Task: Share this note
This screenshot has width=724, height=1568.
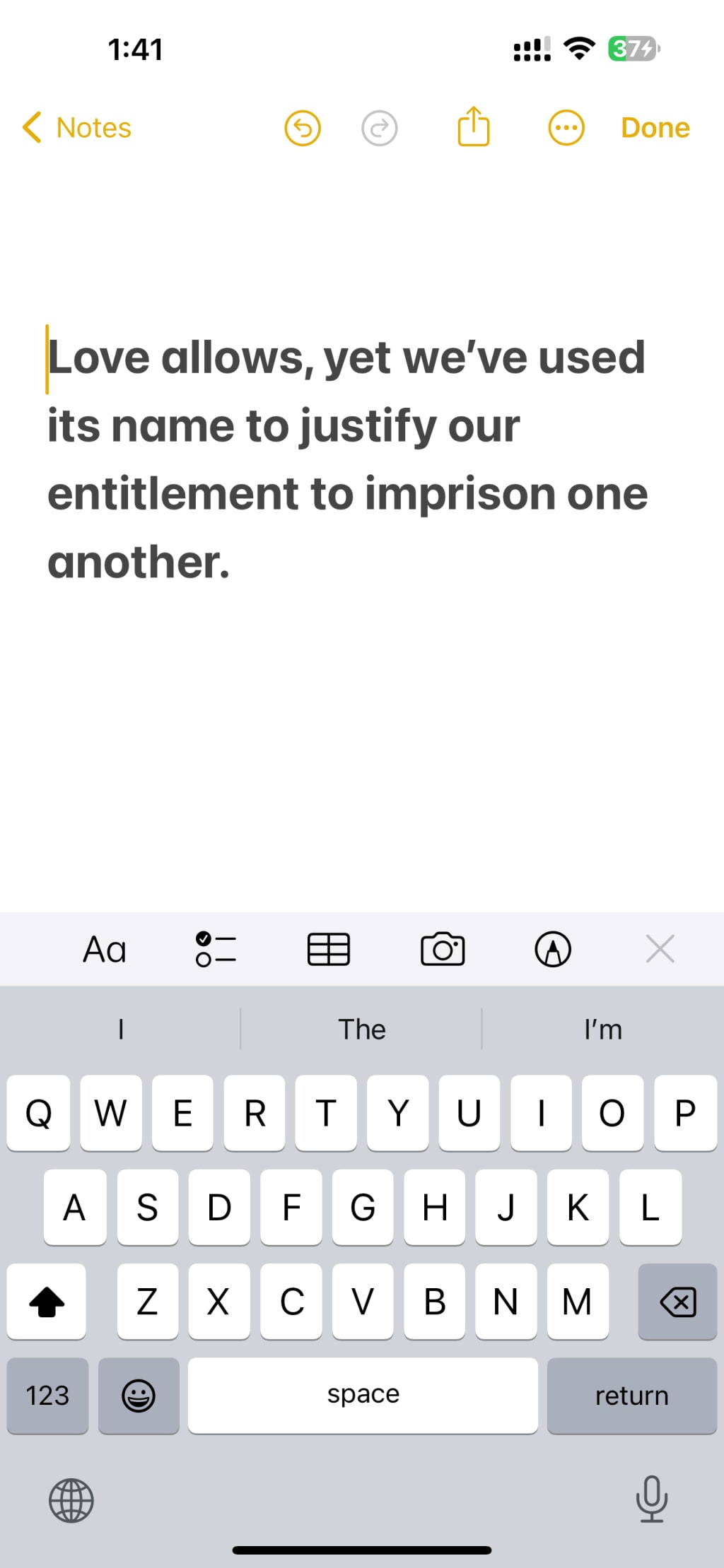Action: [x=473, y=127]
